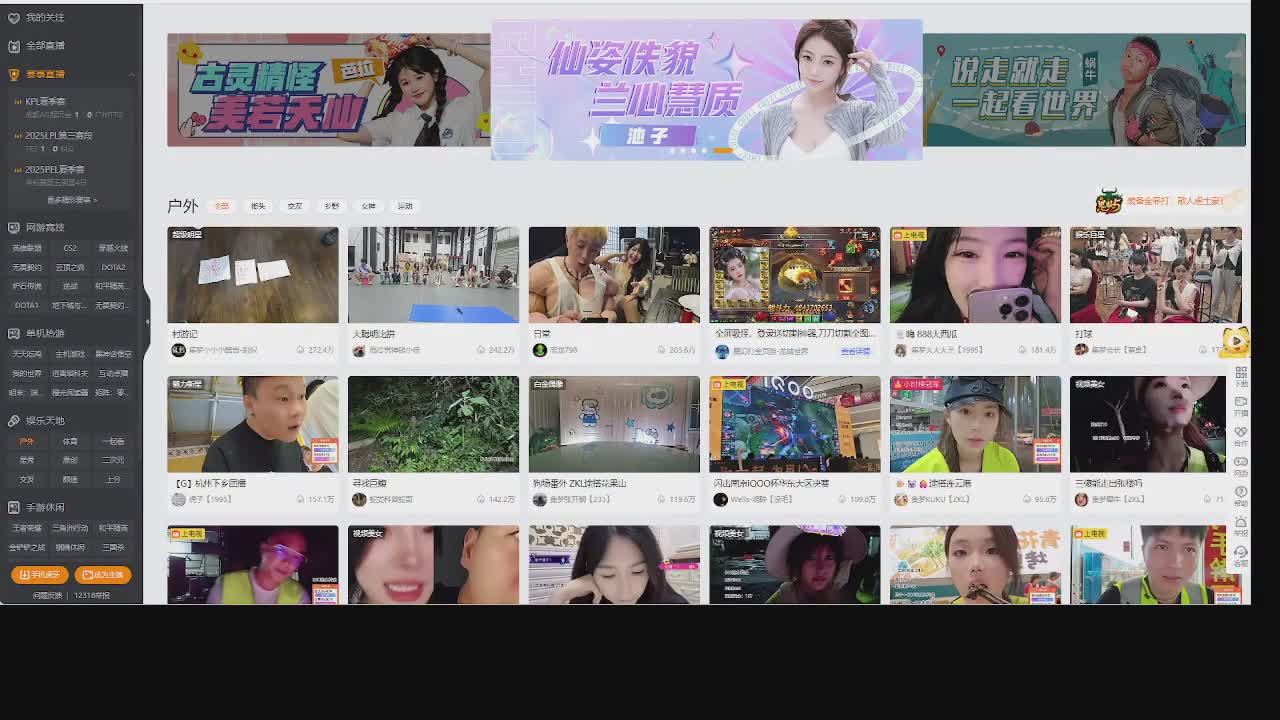
Task: Collapse the 赛事直播 section
Action: click(131, 75)
